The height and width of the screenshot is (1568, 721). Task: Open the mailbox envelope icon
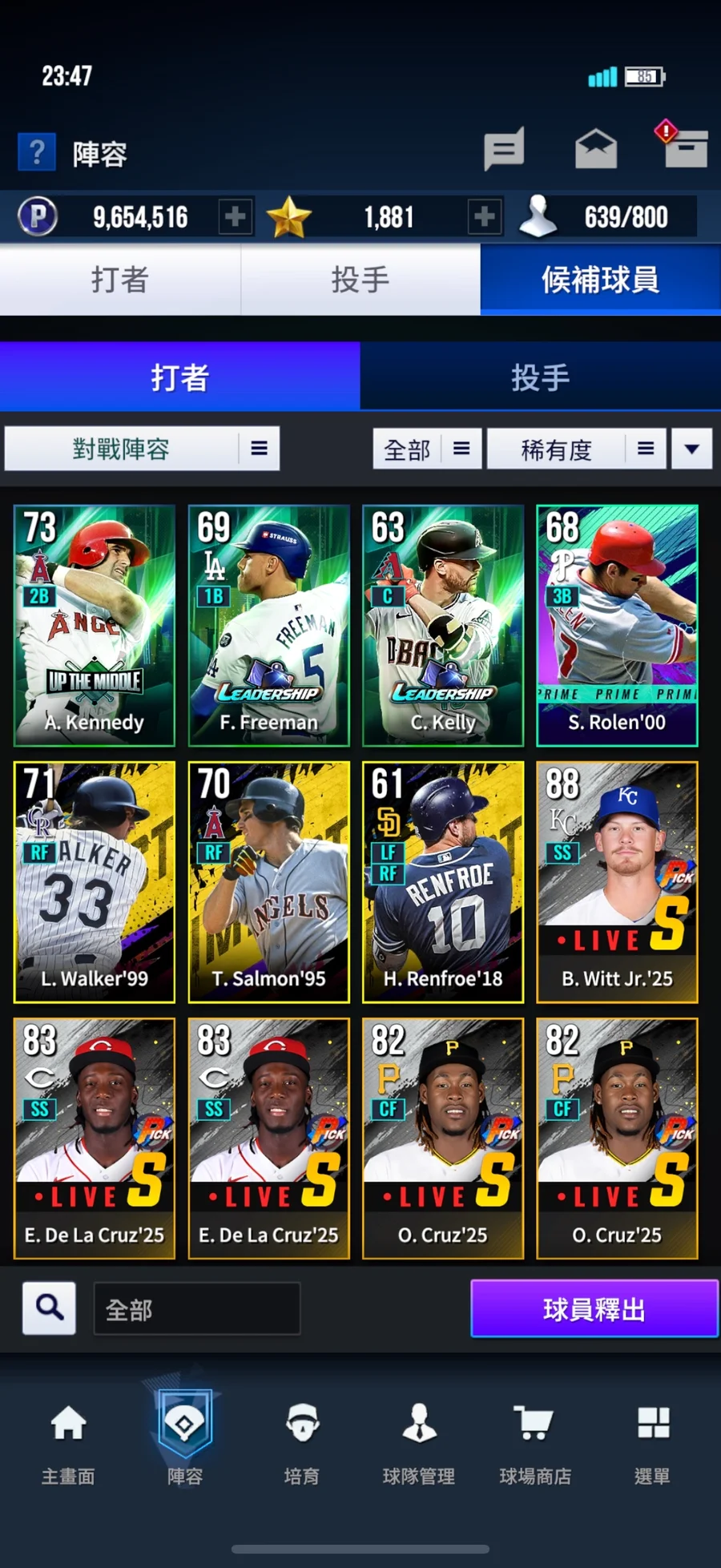596,149
